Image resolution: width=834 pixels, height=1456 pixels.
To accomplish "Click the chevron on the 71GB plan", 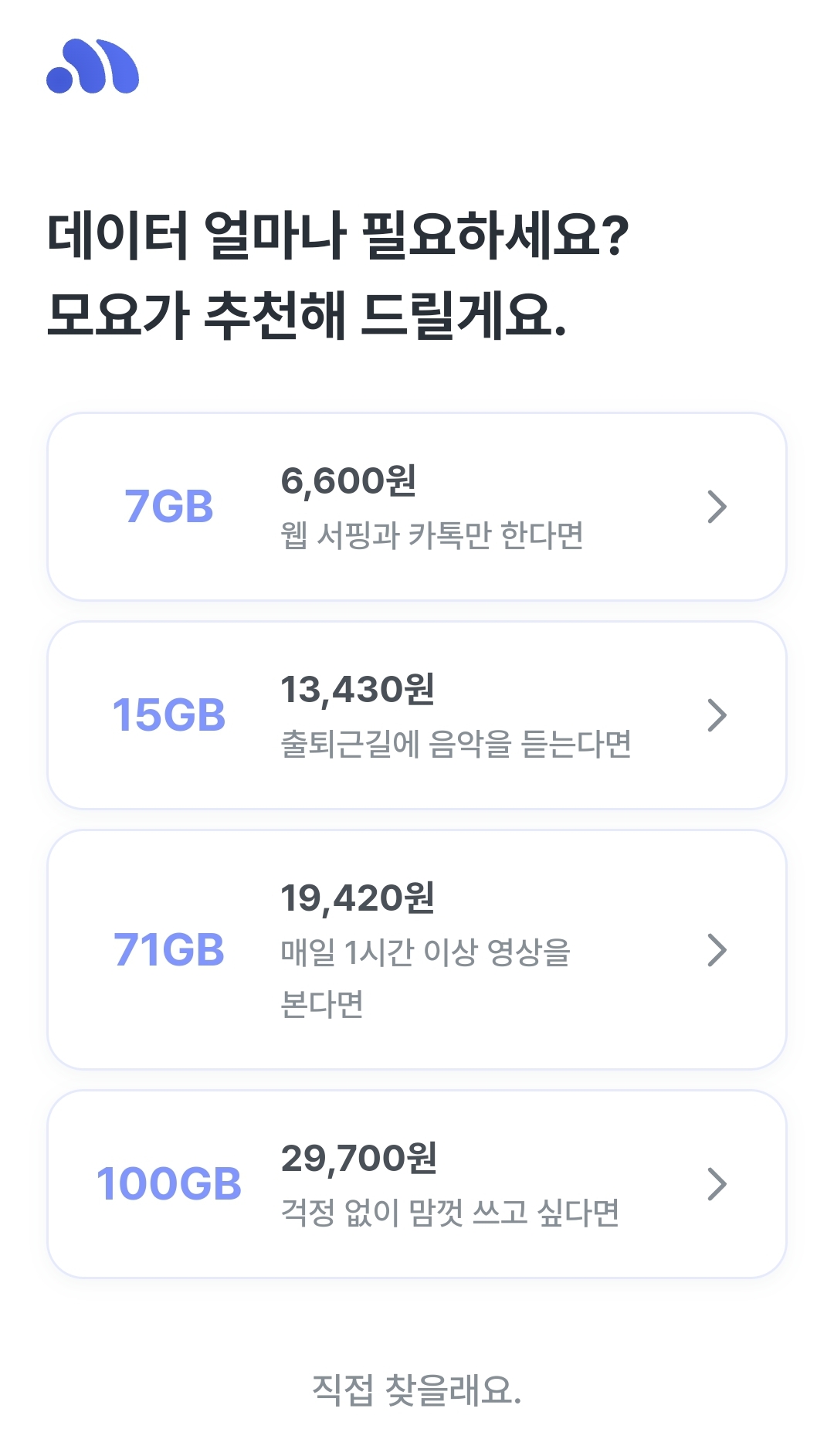I will click(x=718, y=950).
